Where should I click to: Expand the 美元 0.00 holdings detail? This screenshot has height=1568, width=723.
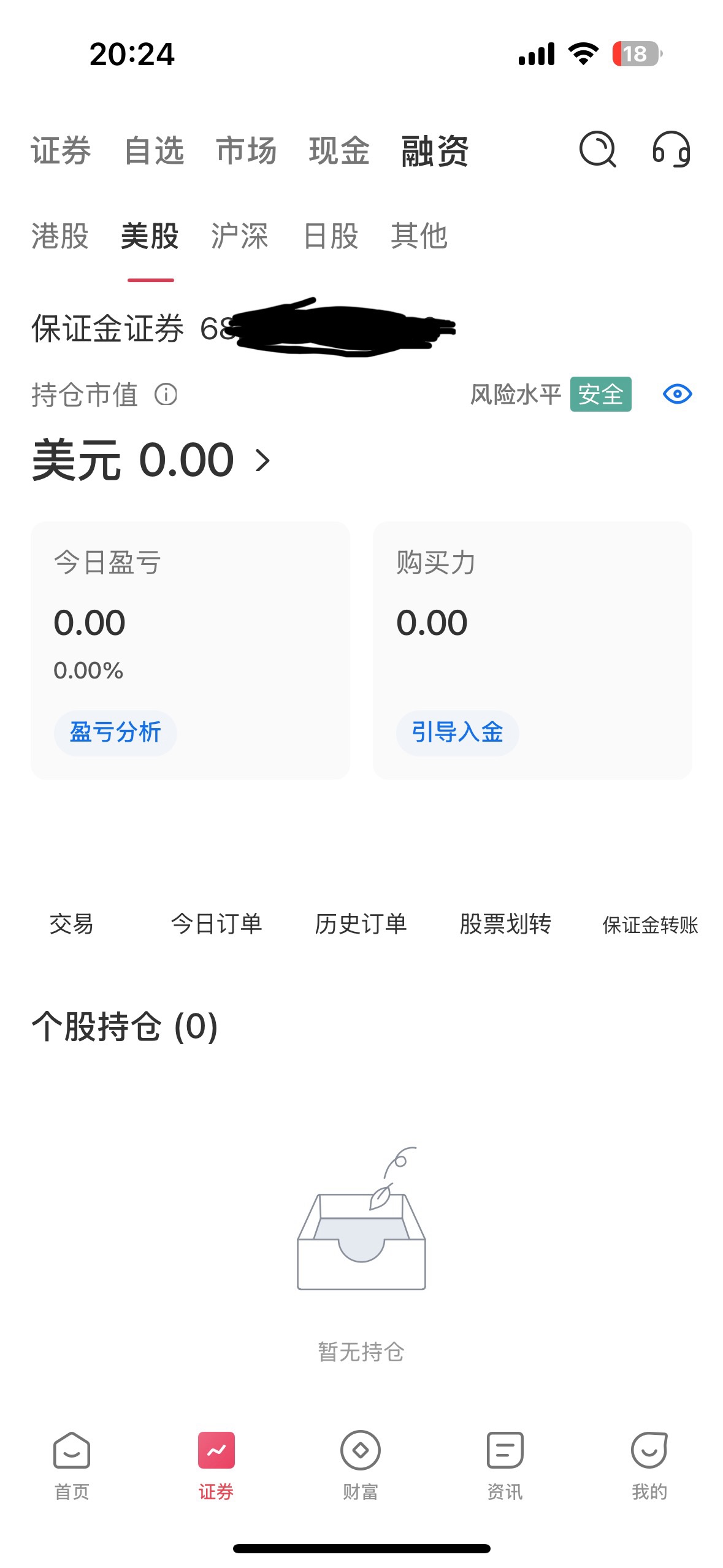(151, 460)
